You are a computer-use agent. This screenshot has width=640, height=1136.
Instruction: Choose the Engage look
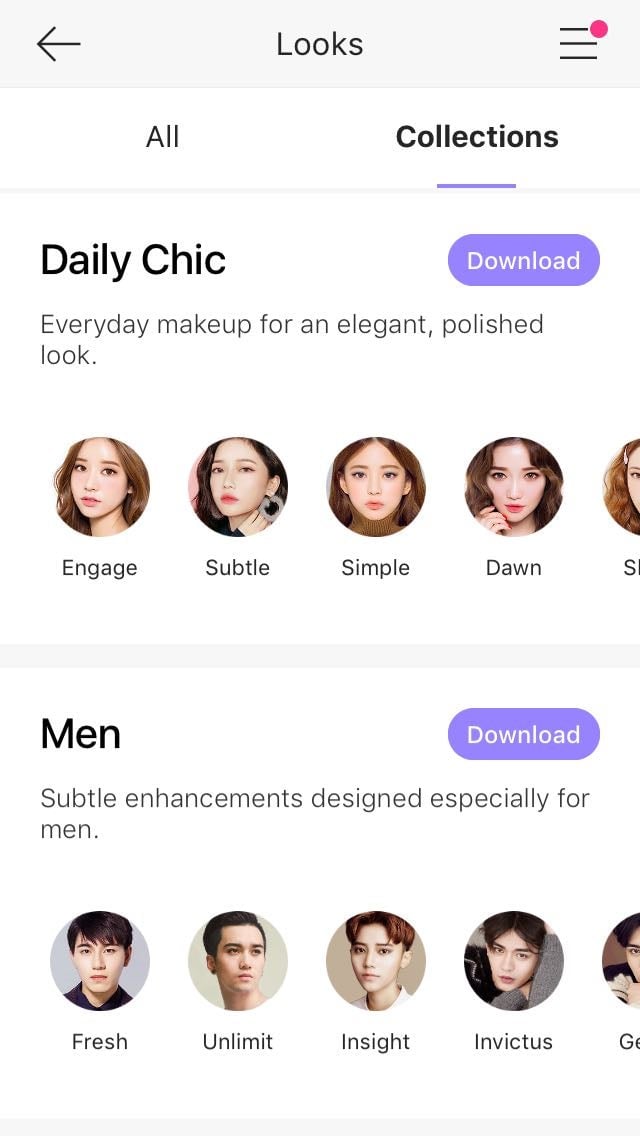tap(100, 487)
